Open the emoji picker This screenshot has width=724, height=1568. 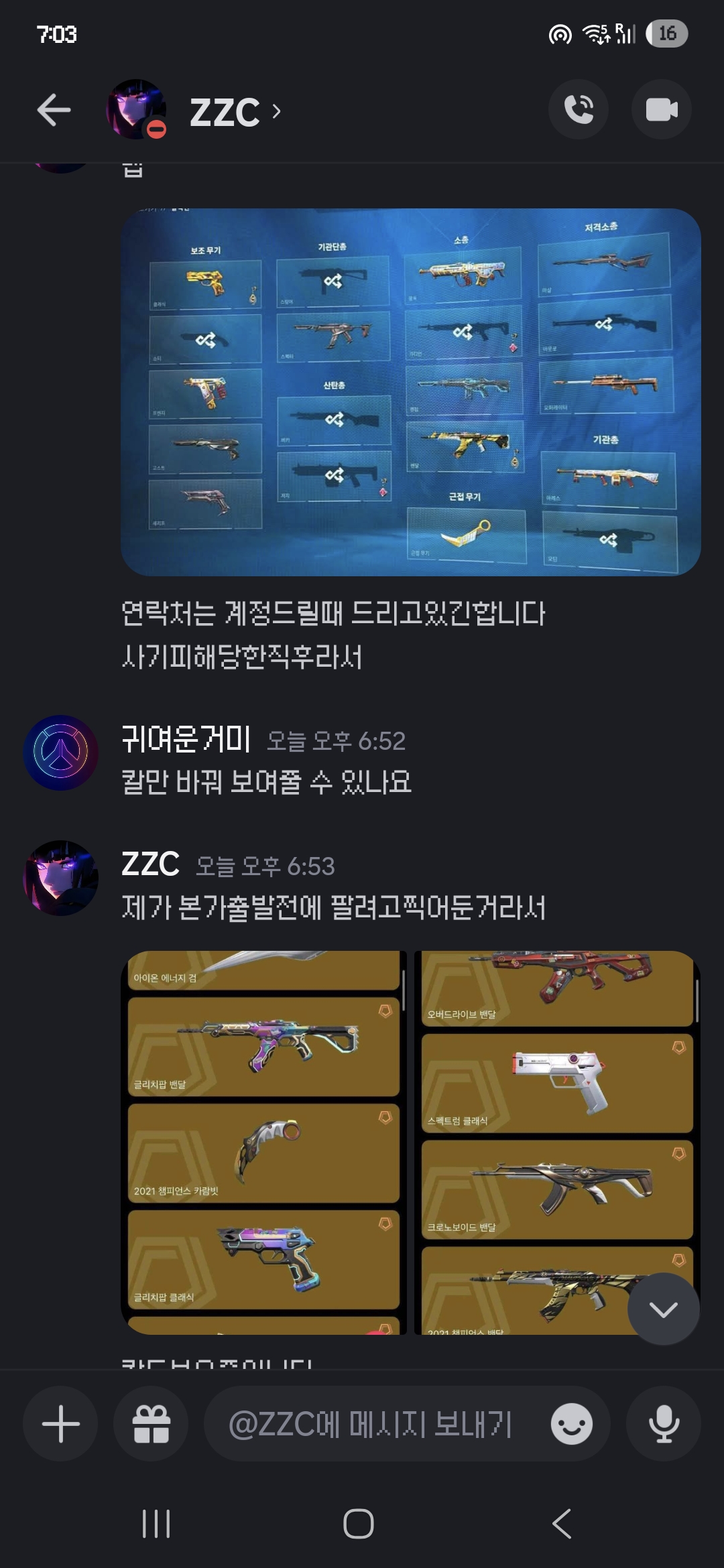[x=571, y=1423]
